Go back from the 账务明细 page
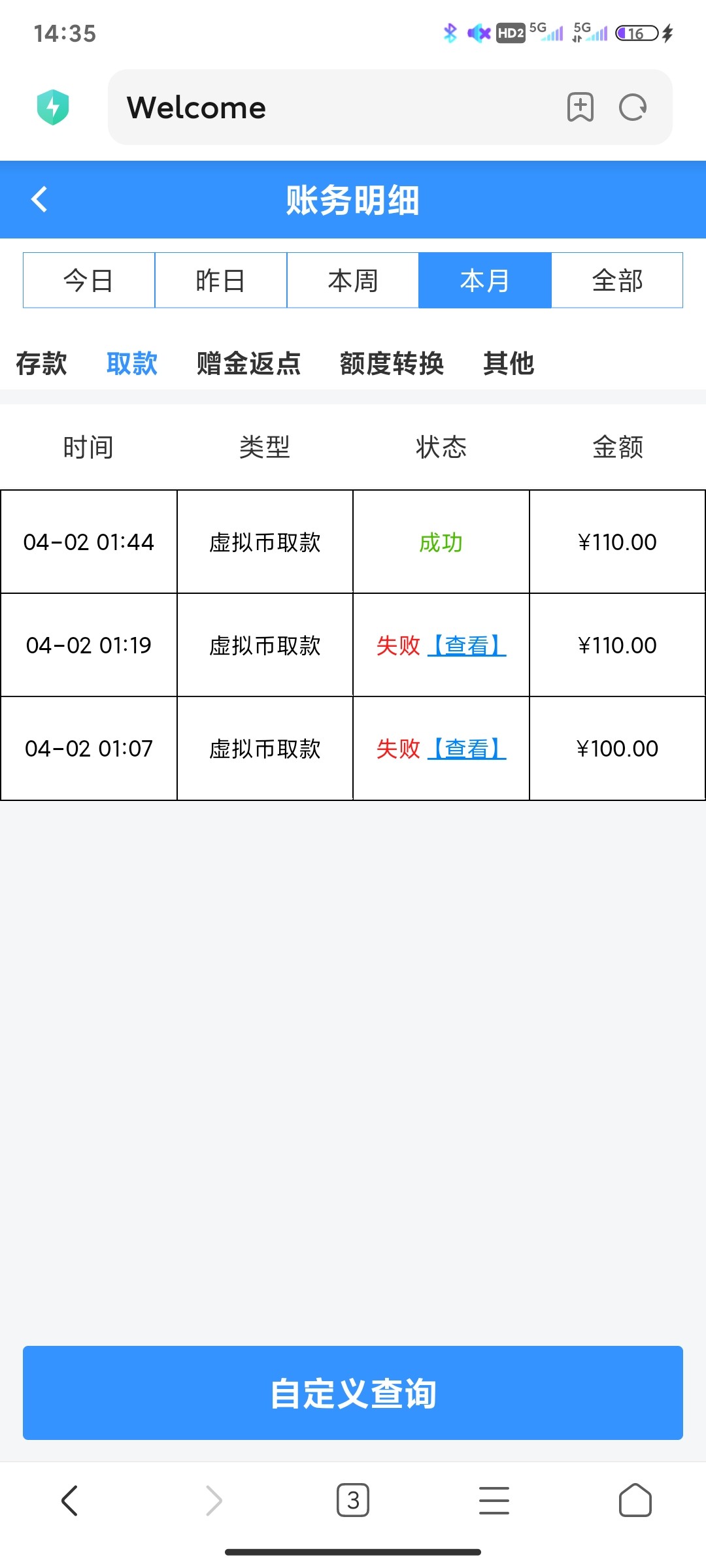The image size is (706, 1568). point(39,199)
